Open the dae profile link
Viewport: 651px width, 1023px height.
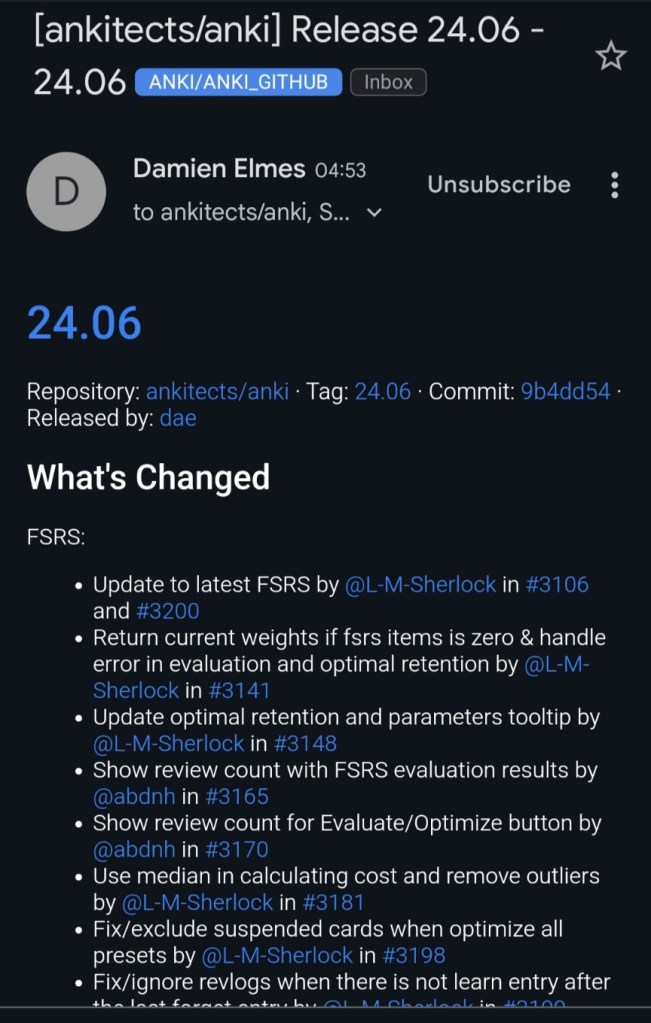[x=178, y=418]
